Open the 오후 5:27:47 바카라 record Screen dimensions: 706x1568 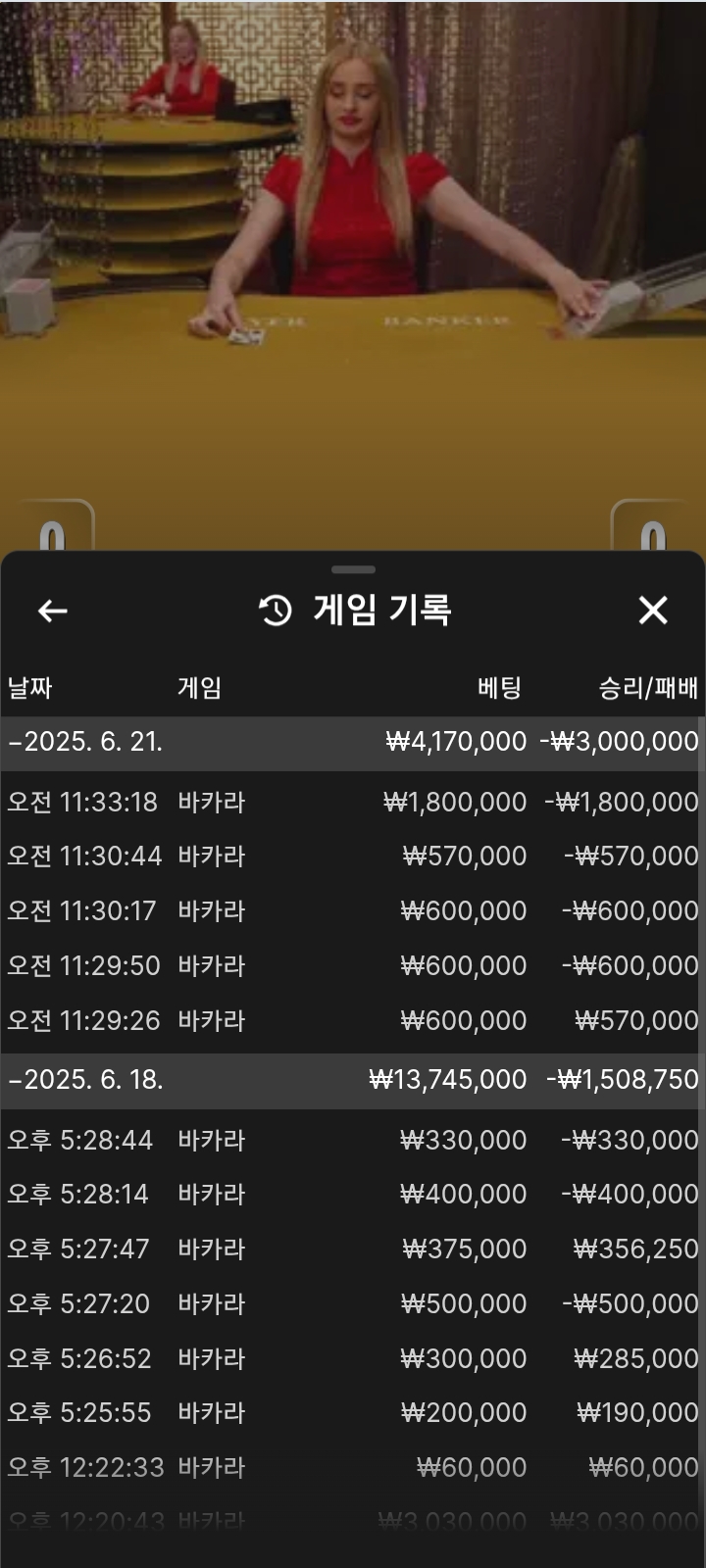click(353, 1249)
